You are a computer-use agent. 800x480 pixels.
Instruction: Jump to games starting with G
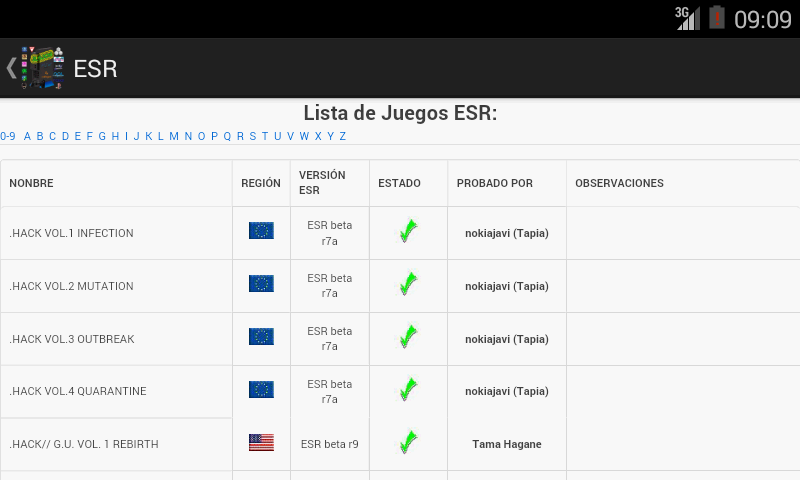[102, 136]
